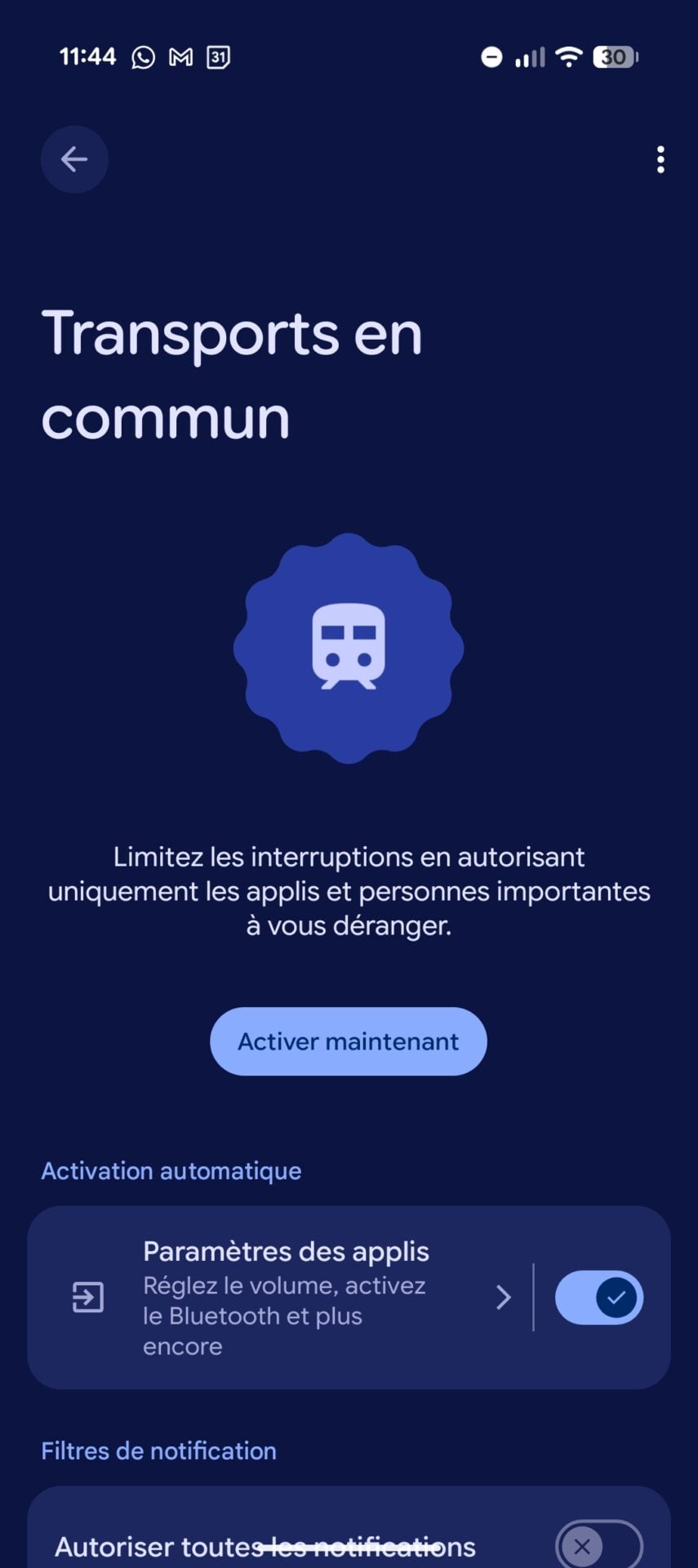Open Paramètres des applis row
The width and height of the screenshot is (698, 1568).
(x=286, y=1297)
